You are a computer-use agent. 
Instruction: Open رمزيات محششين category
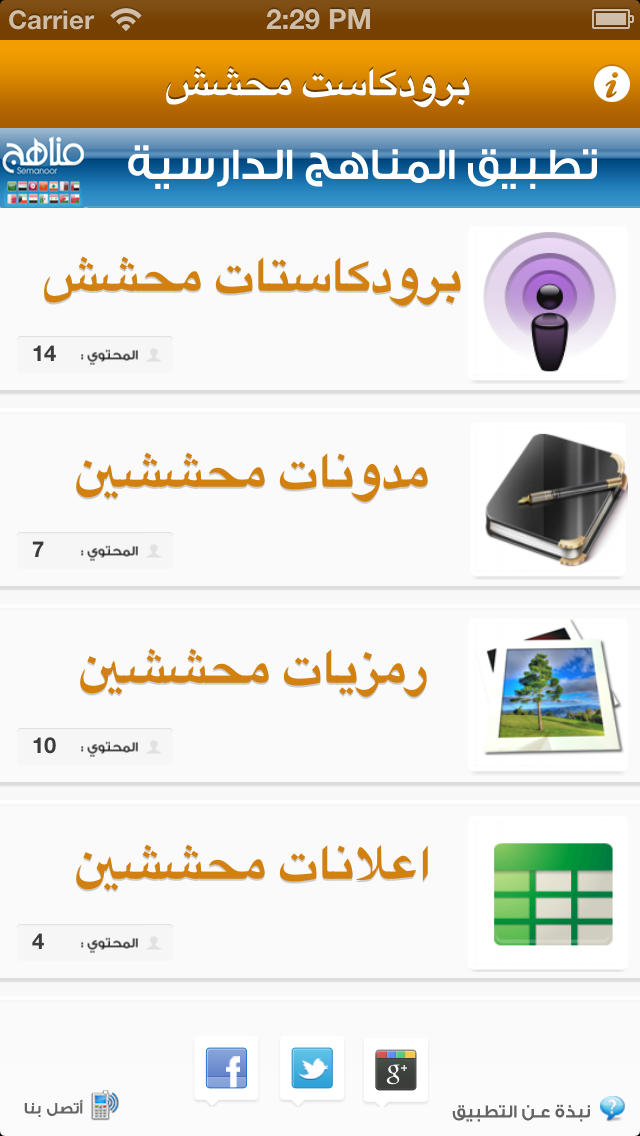click(320, 696)
